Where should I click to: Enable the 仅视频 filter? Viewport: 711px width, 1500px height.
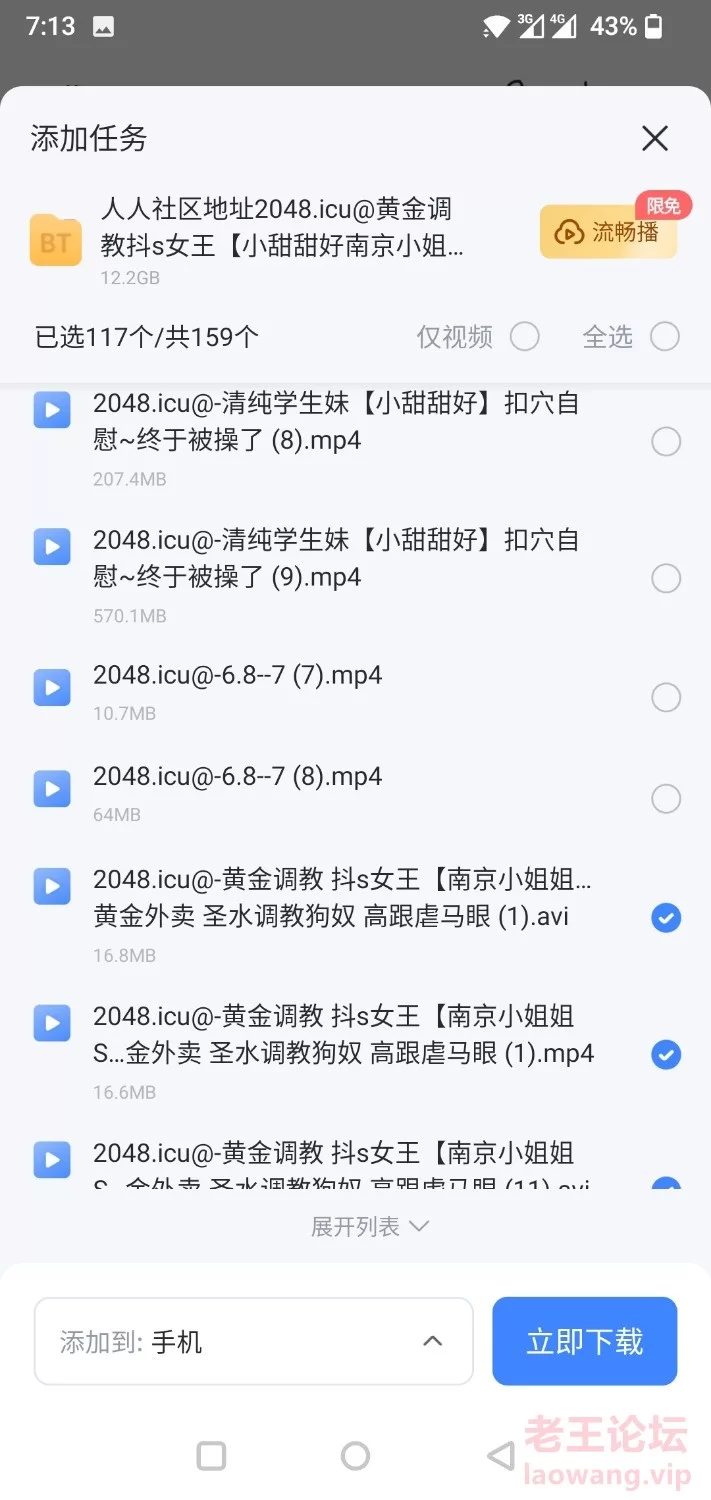point(525,337)
